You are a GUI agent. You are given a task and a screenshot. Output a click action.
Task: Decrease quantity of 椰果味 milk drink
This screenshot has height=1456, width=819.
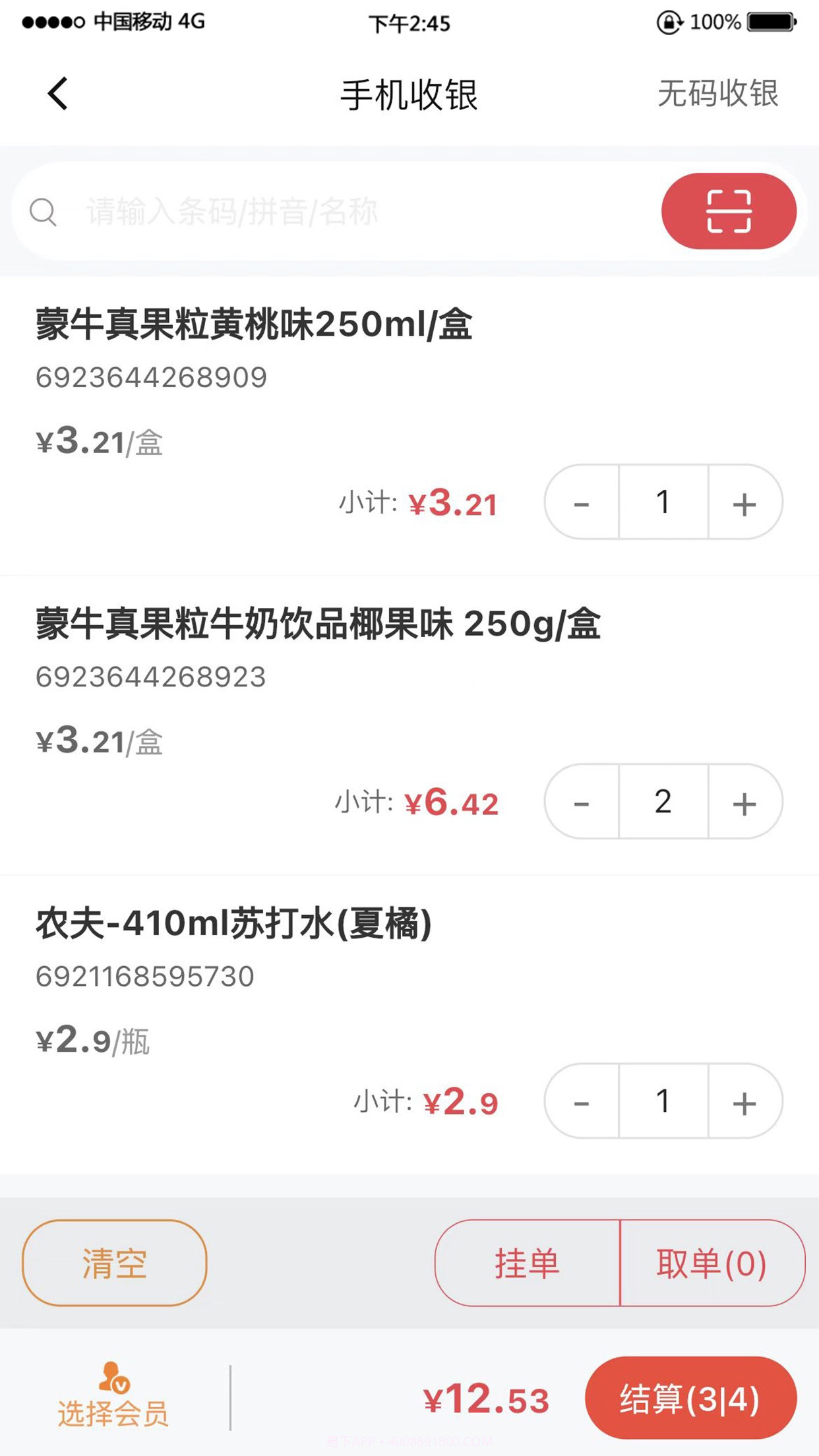click(x=581, y=802)
